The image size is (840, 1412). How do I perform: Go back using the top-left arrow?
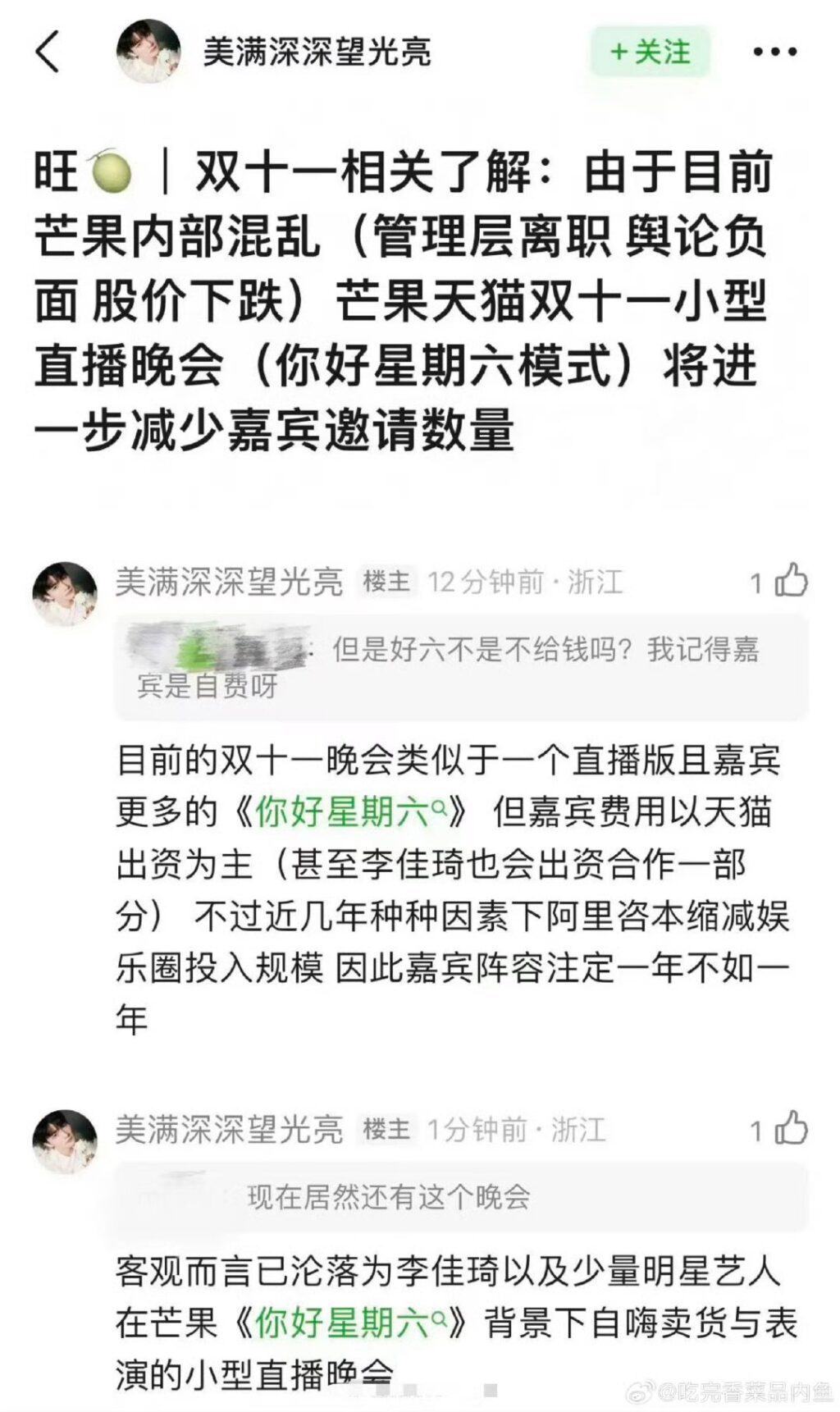pyautogui.click(x=48, y=52)
